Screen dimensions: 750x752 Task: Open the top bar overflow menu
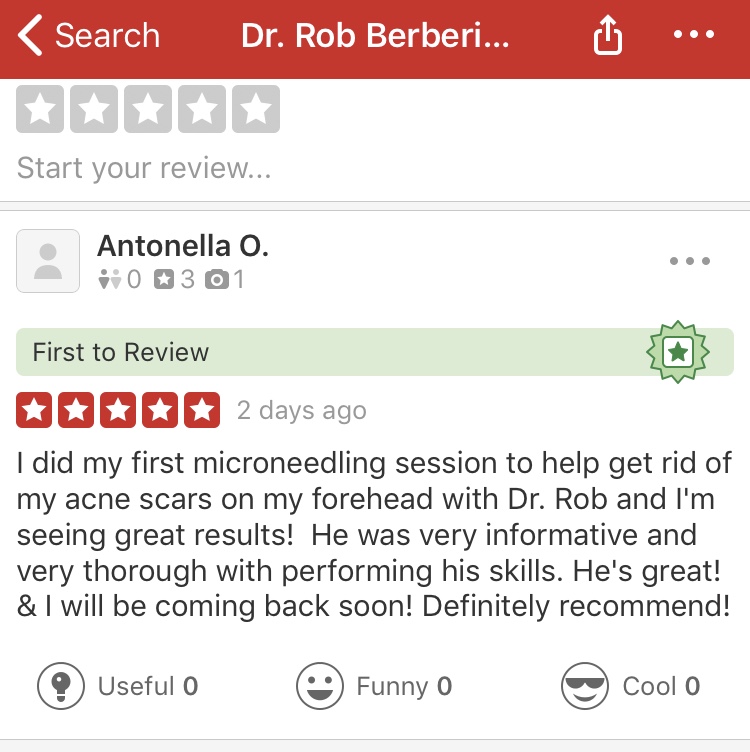(694, 36)
